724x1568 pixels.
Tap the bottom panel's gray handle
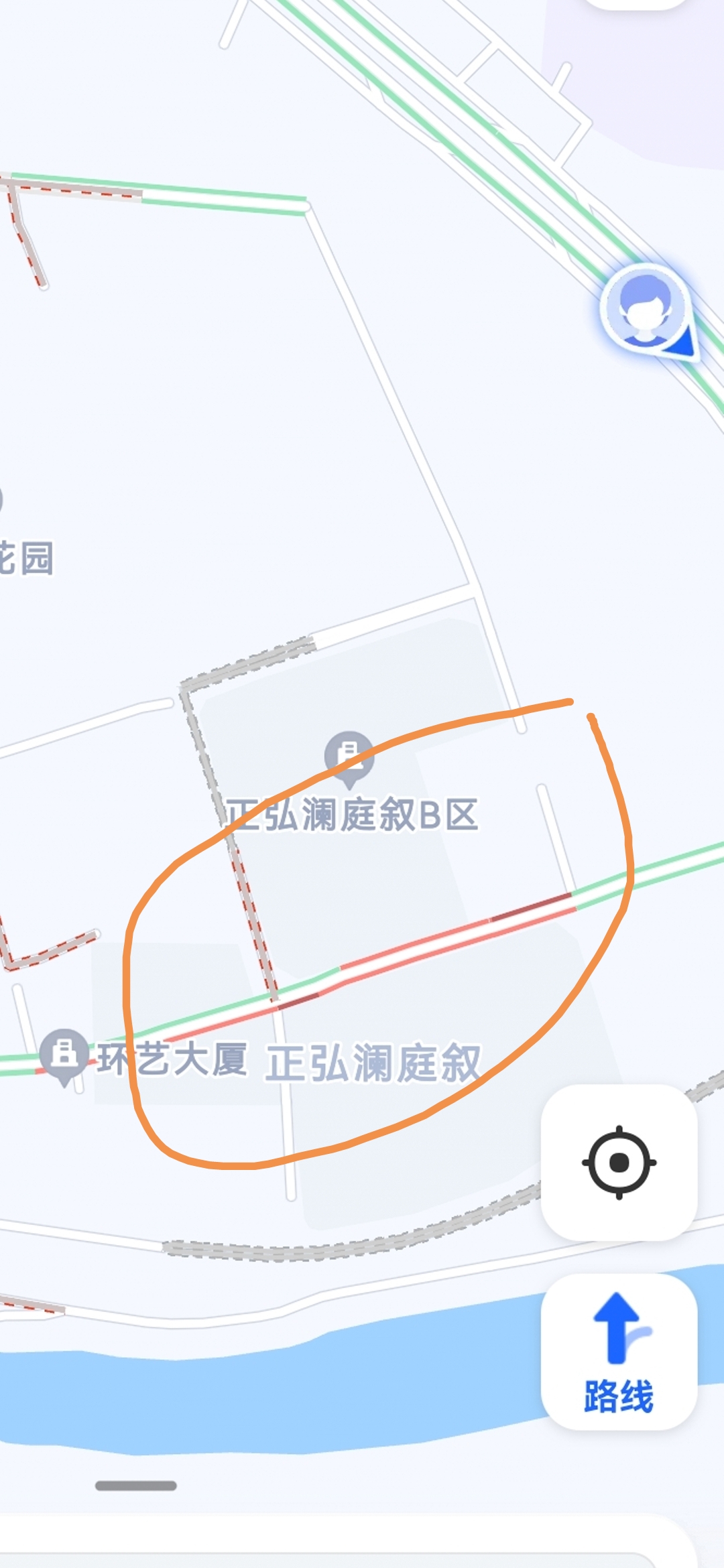pos(136,1486)
